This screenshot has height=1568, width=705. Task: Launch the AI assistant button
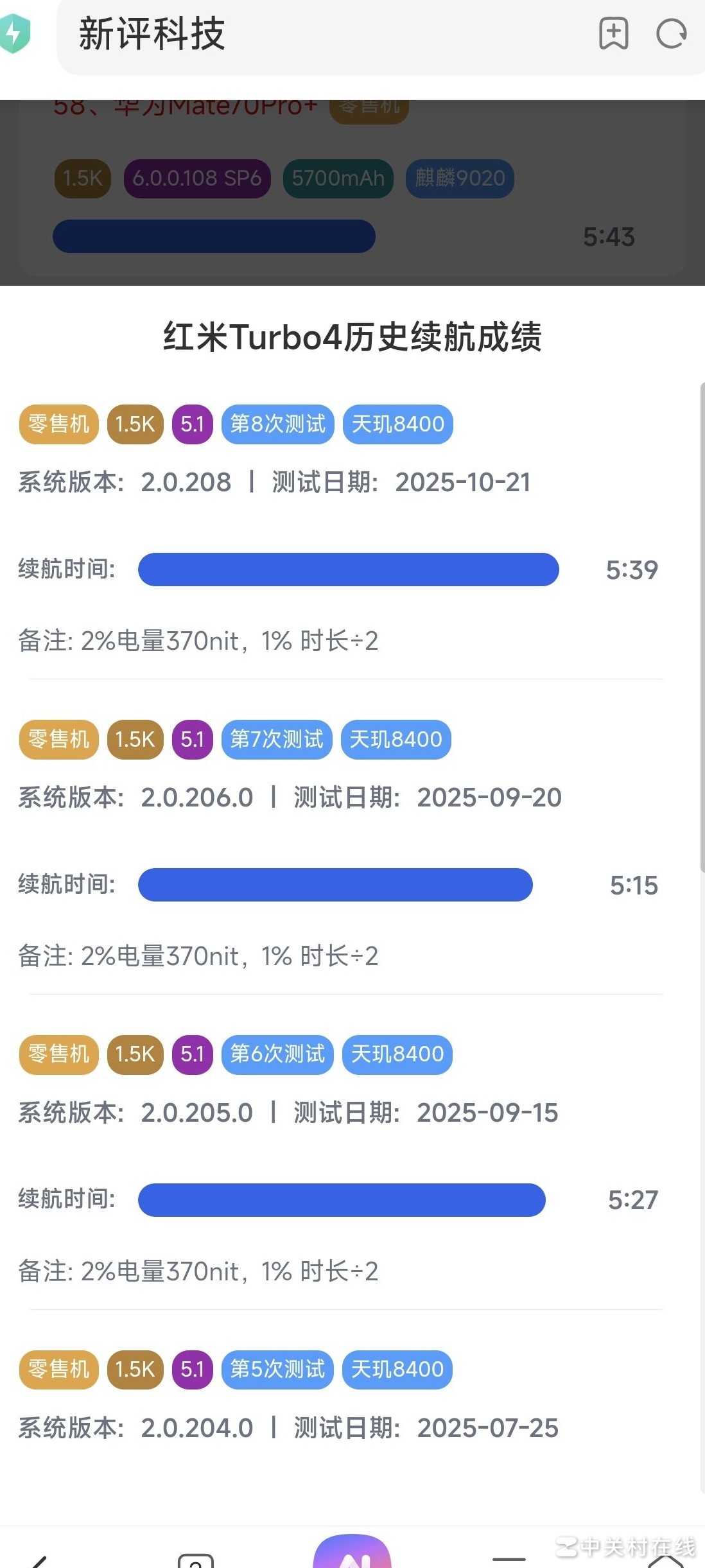[x=352, y=1554]
